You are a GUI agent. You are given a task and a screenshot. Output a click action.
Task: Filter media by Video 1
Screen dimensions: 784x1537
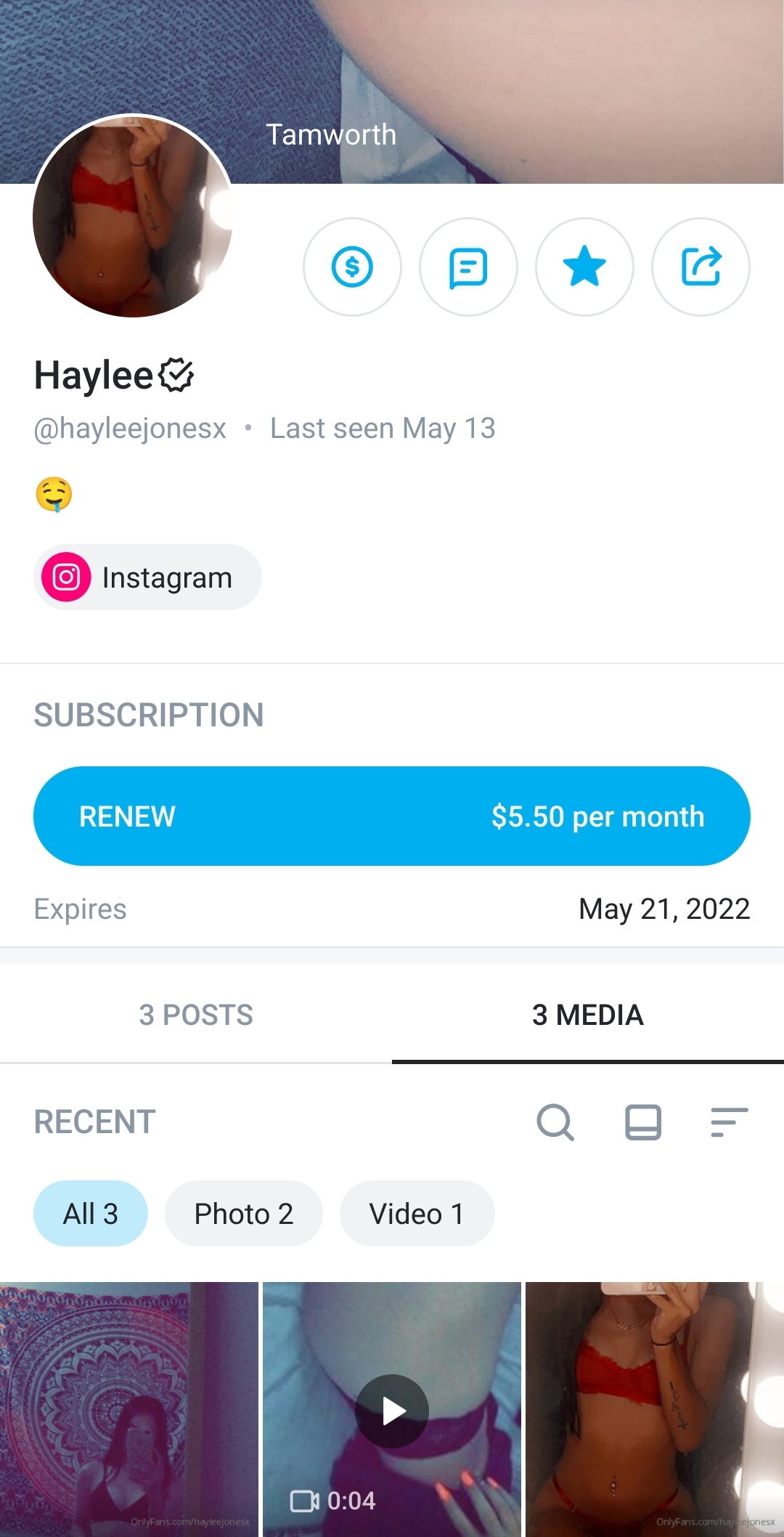pyautogui.click(x=417, y=1214)
